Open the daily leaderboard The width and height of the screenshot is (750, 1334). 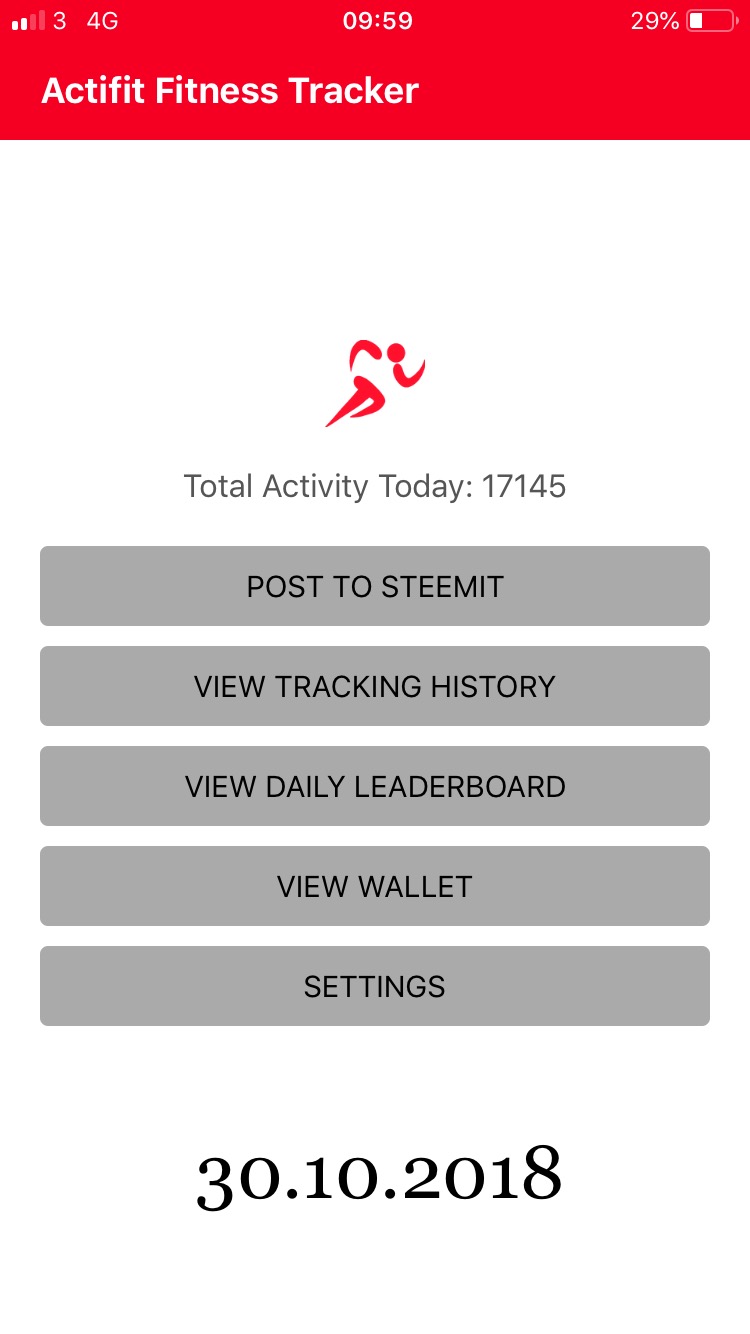click(x=375, y=786)
